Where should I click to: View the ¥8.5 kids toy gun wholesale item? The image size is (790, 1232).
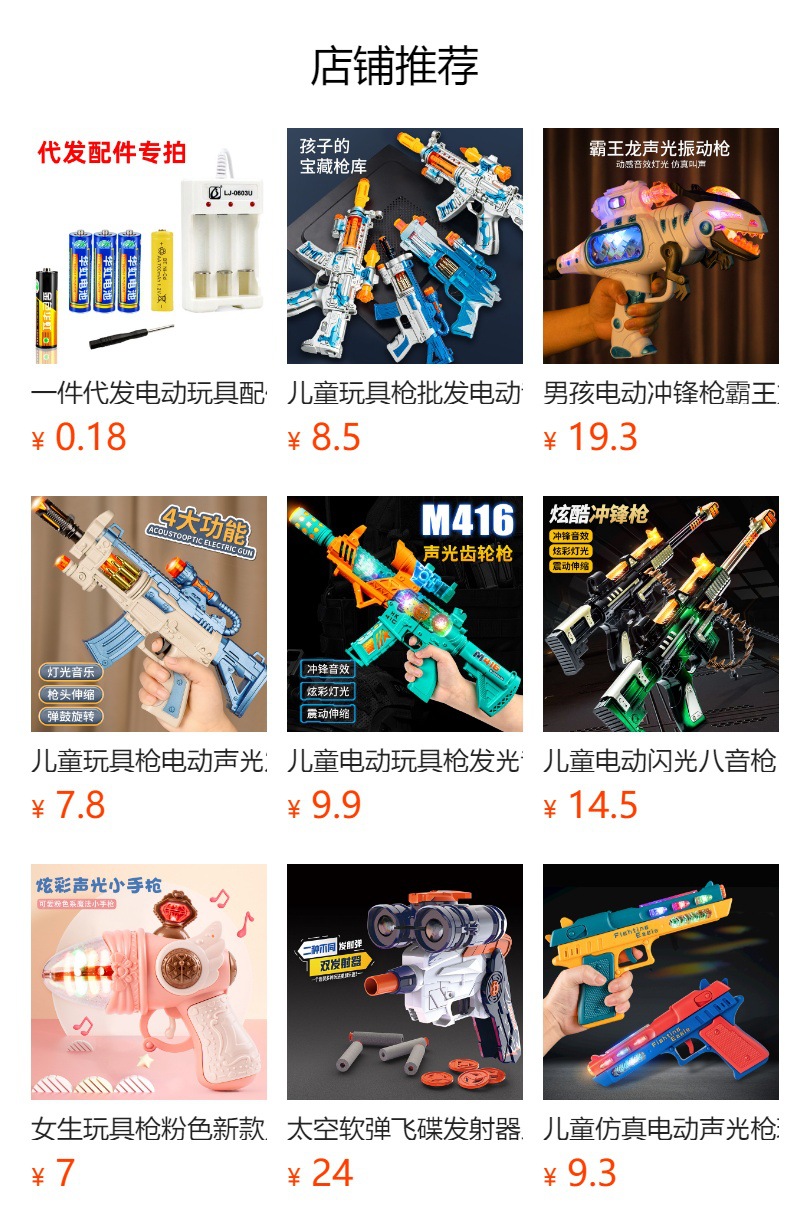point(404,246)
